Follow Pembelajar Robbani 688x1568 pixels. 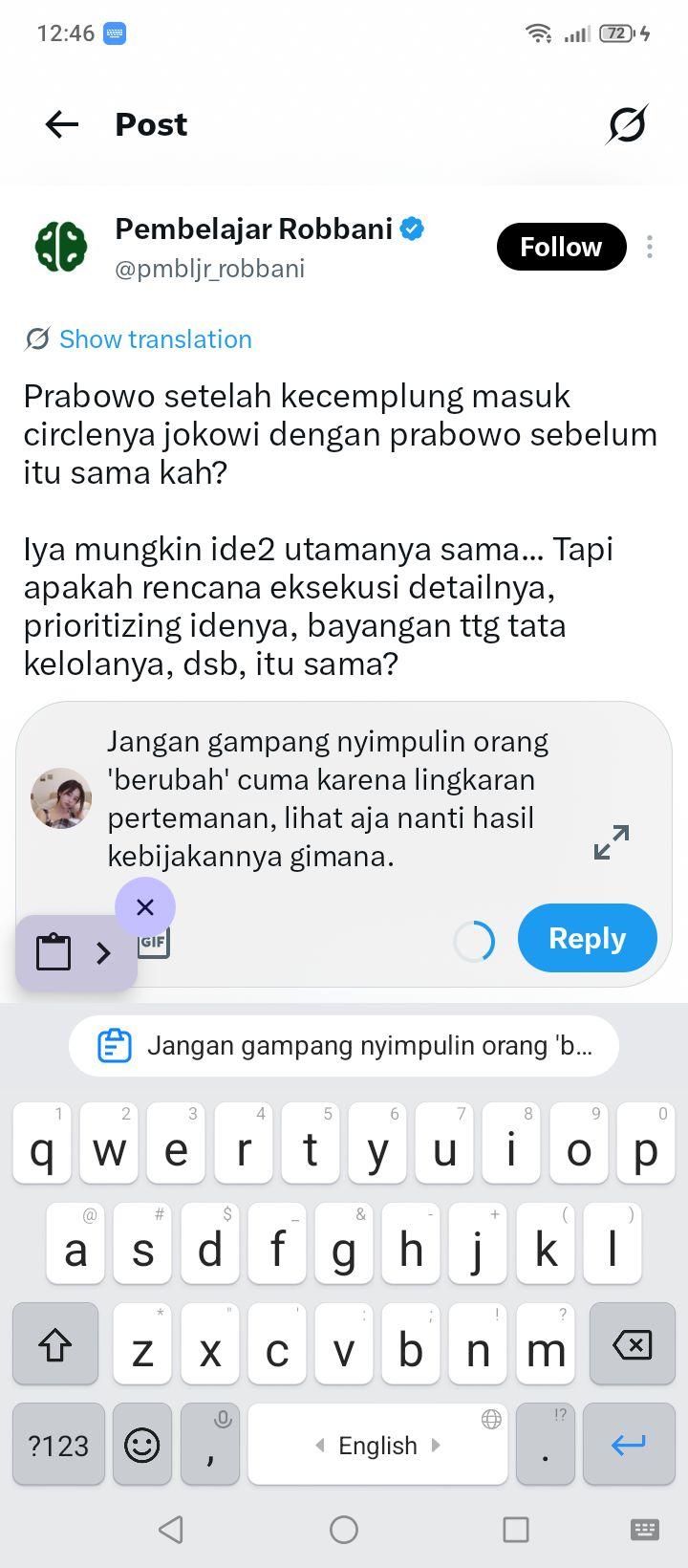pos(561,247)
